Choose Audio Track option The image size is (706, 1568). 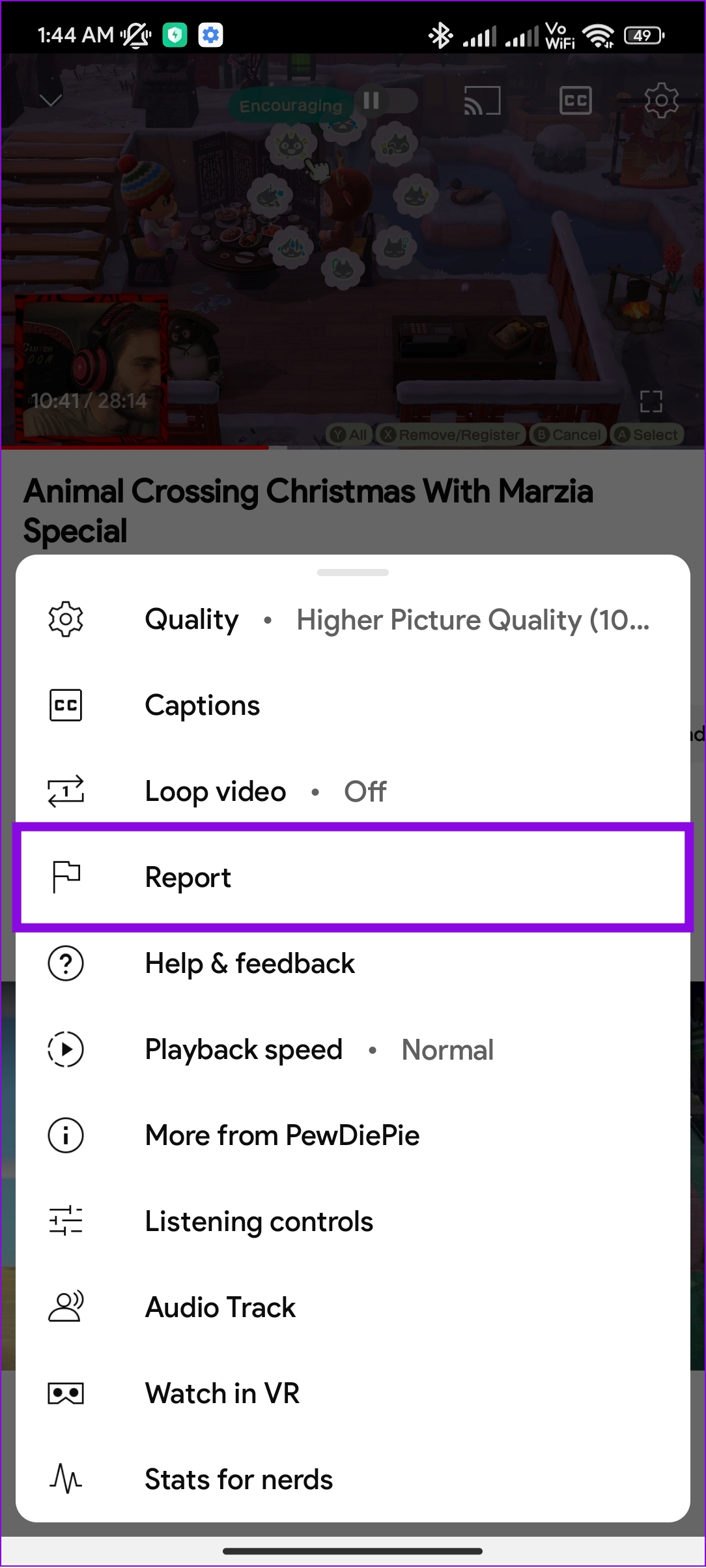coord(353,1307)
